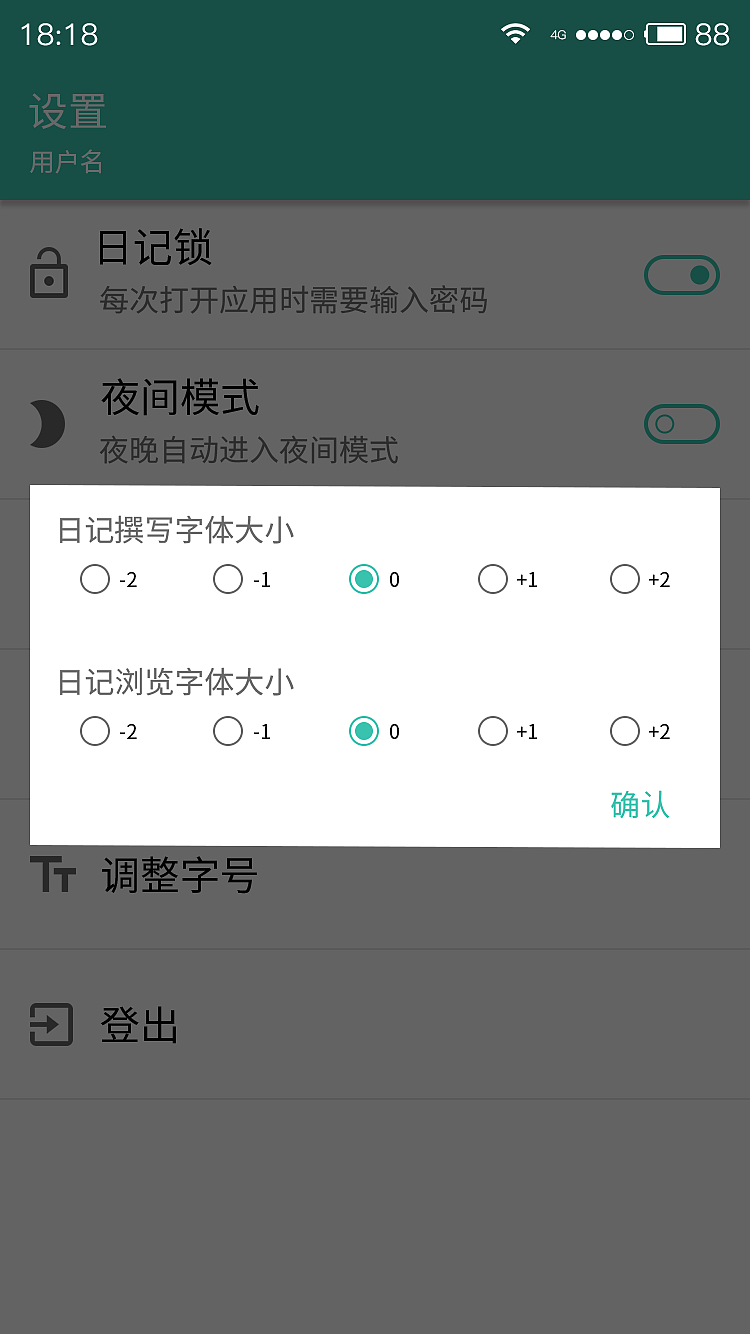Click the crescent moon night mode icon
The image size is (750, 1334).
click(x=49, y=423)
